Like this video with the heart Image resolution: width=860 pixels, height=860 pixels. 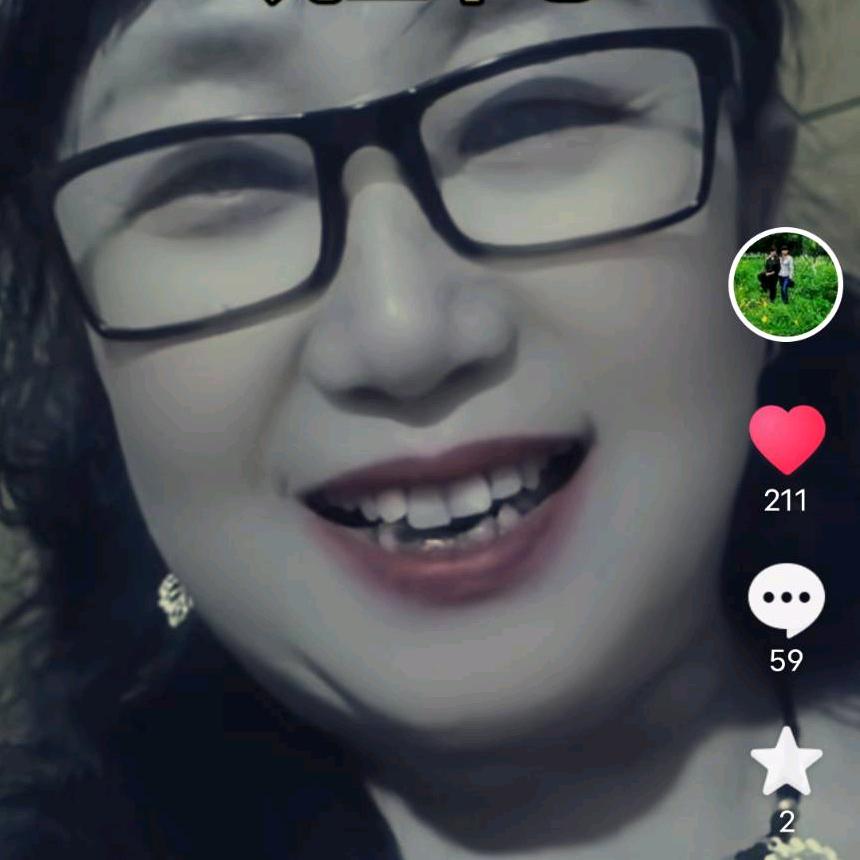click(787, 440)
